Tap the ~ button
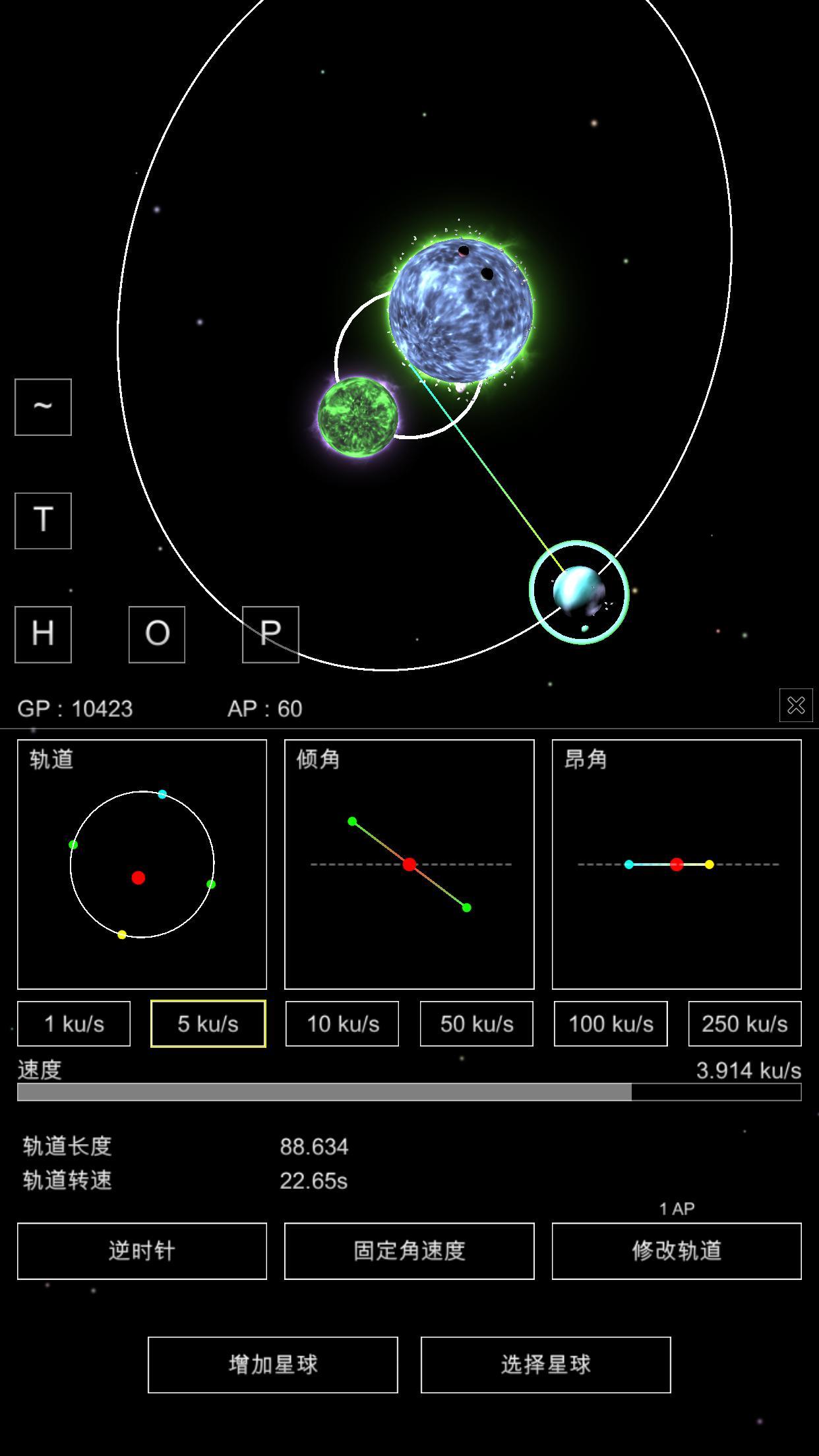The image size is (819, 1456). (43, 407)
